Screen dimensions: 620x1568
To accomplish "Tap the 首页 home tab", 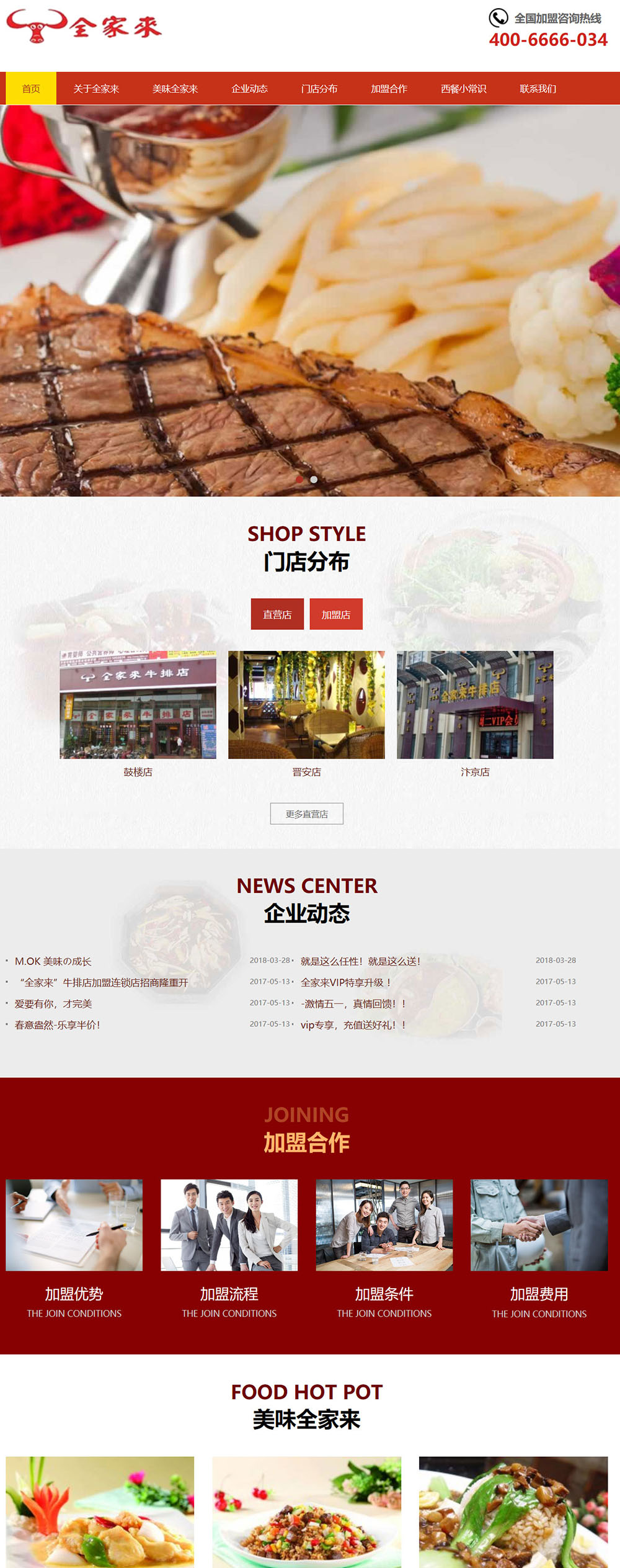I will tap(31, 89).
